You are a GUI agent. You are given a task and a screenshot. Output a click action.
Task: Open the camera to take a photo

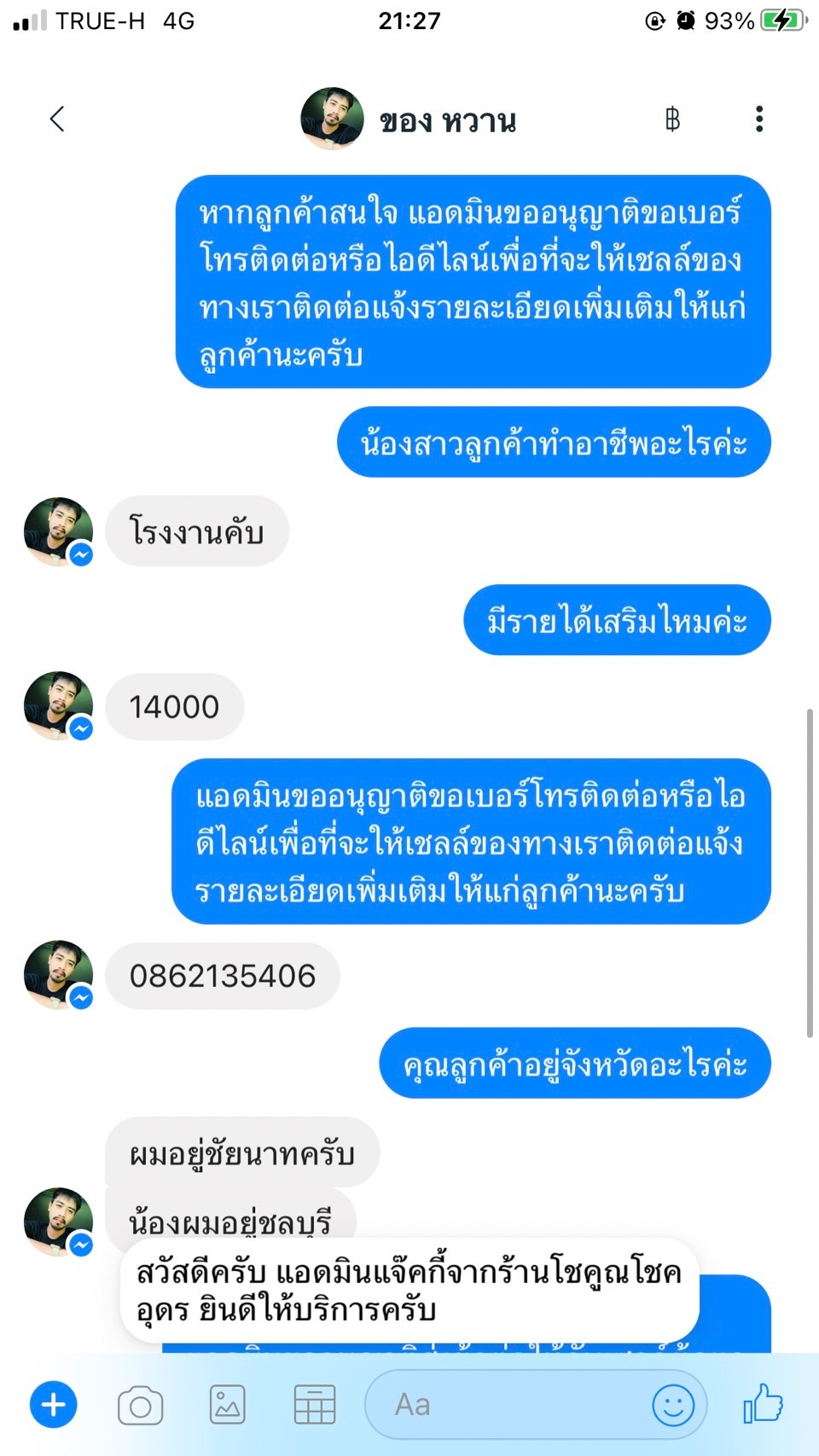[x=141, y=1406]
